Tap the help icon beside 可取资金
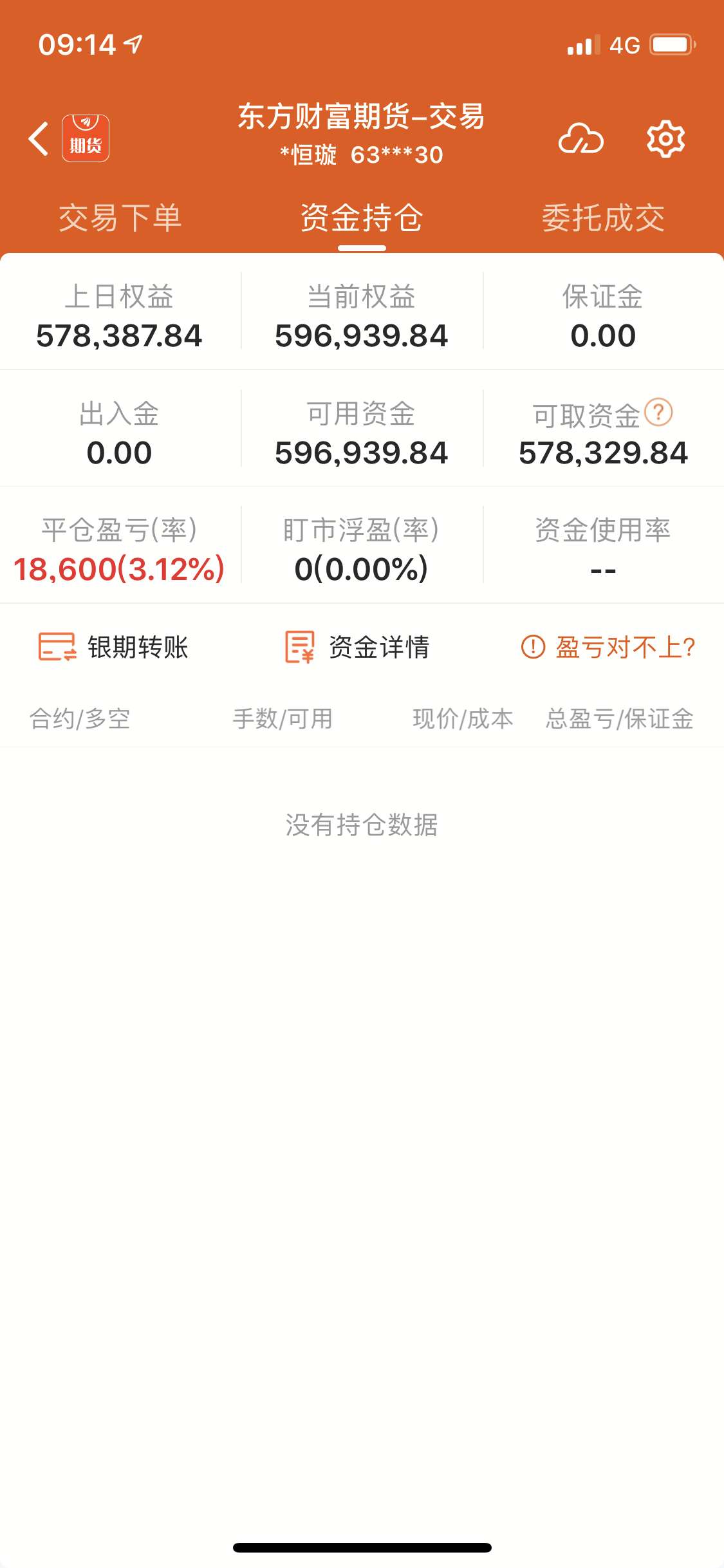The image size is (724, 1568). [x=658, y=413]
